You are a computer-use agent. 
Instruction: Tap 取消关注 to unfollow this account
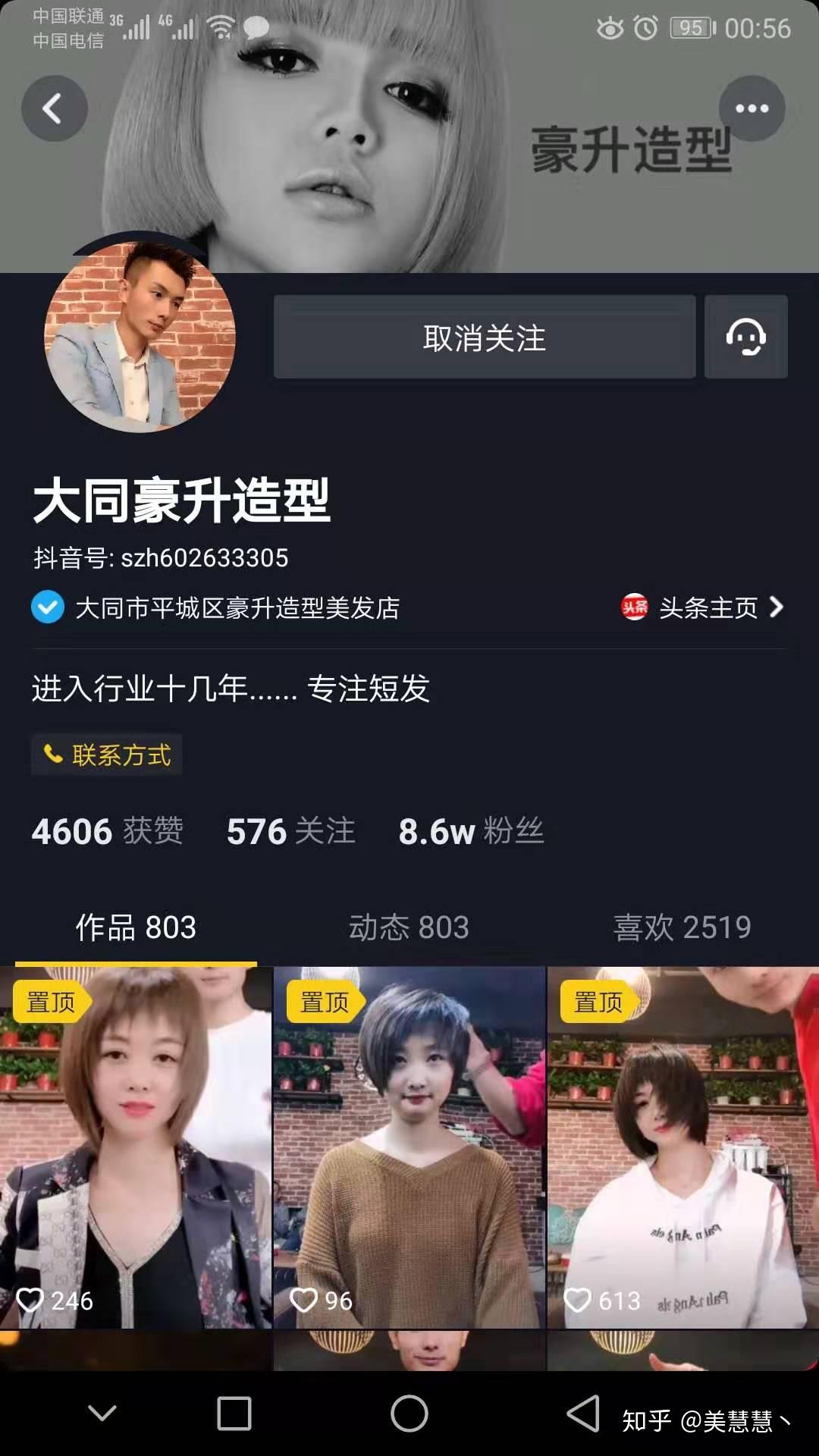pos(484,337)
